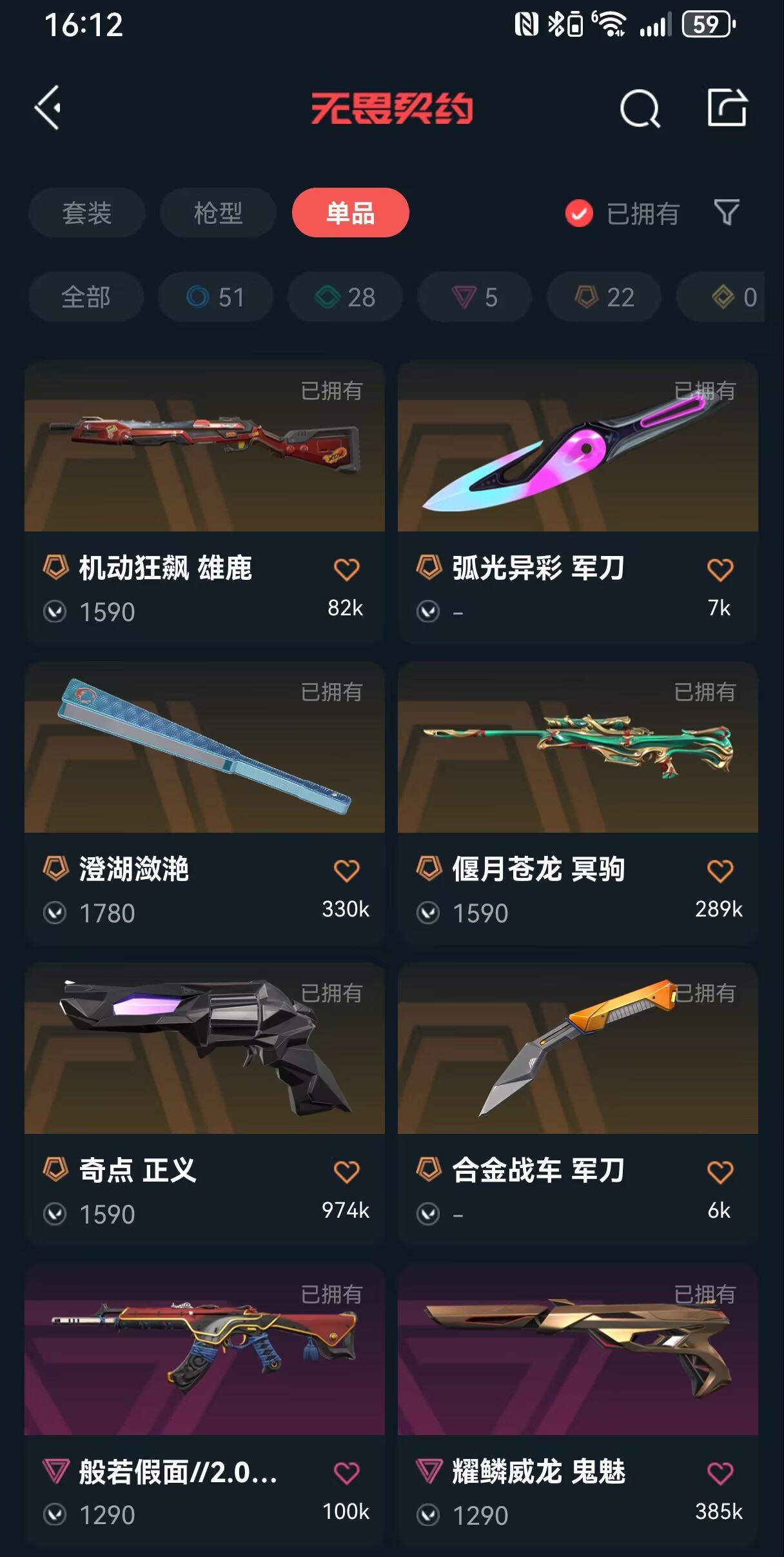Screen dimensions: 784x1557
Task: Filter by the pink tier chip 5
Action: tap(475, 297)
